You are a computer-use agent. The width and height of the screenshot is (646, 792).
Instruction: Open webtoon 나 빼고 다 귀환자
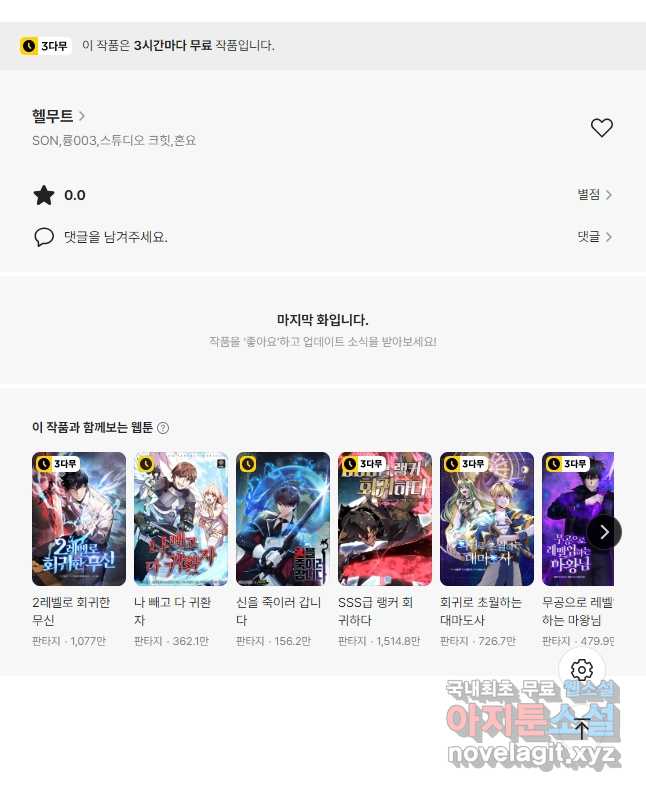tap(181, 519)
